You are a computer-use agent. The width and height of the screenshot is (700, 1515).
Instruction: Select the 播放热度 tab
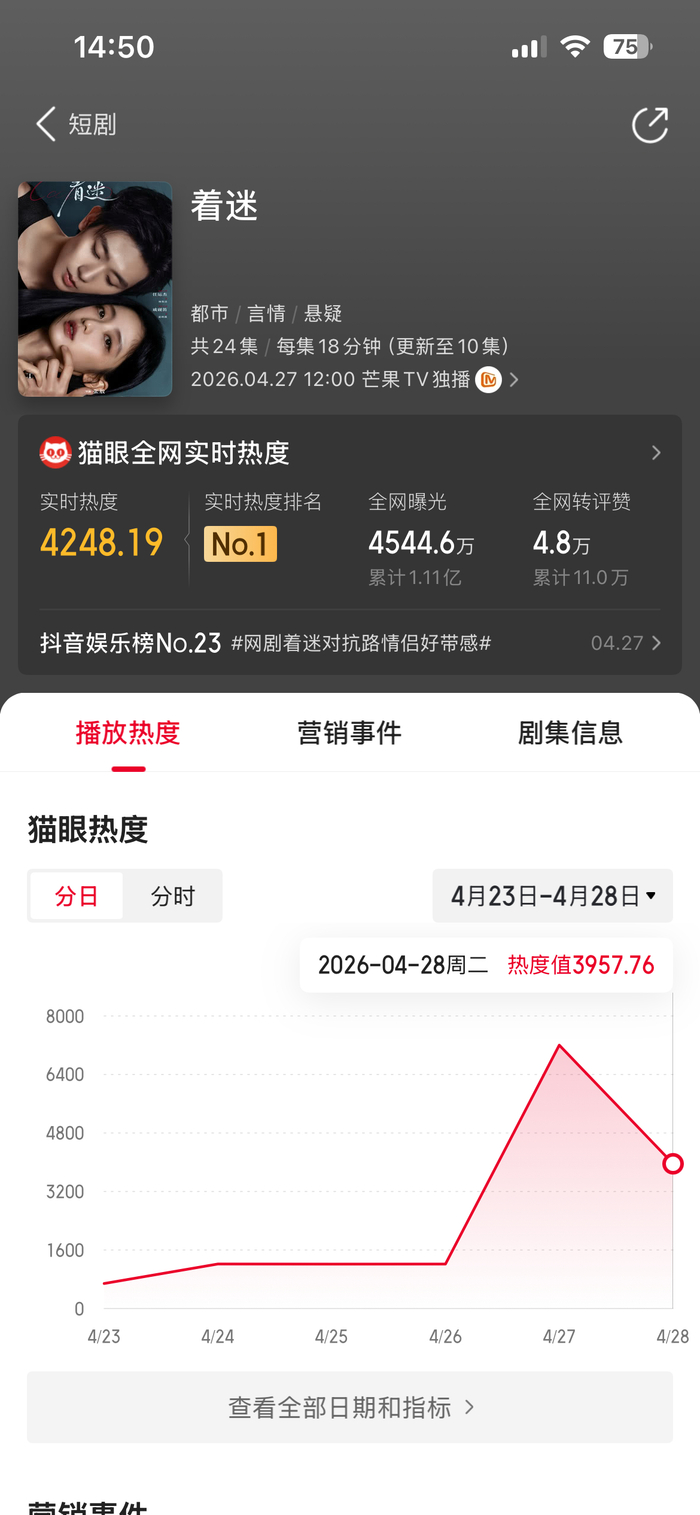[128, 733]
